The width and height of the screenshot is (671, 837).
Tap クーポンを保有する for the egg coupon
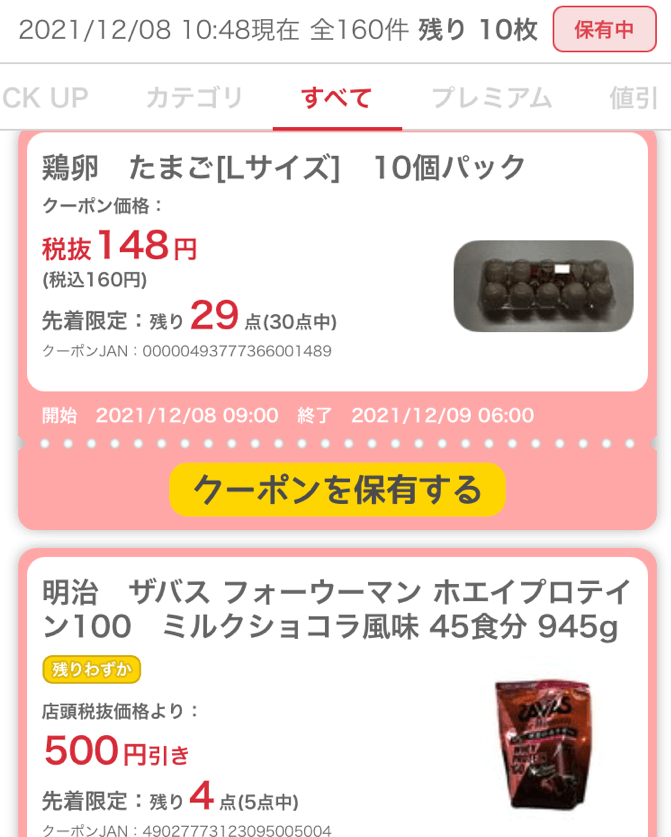coord(337,490)
